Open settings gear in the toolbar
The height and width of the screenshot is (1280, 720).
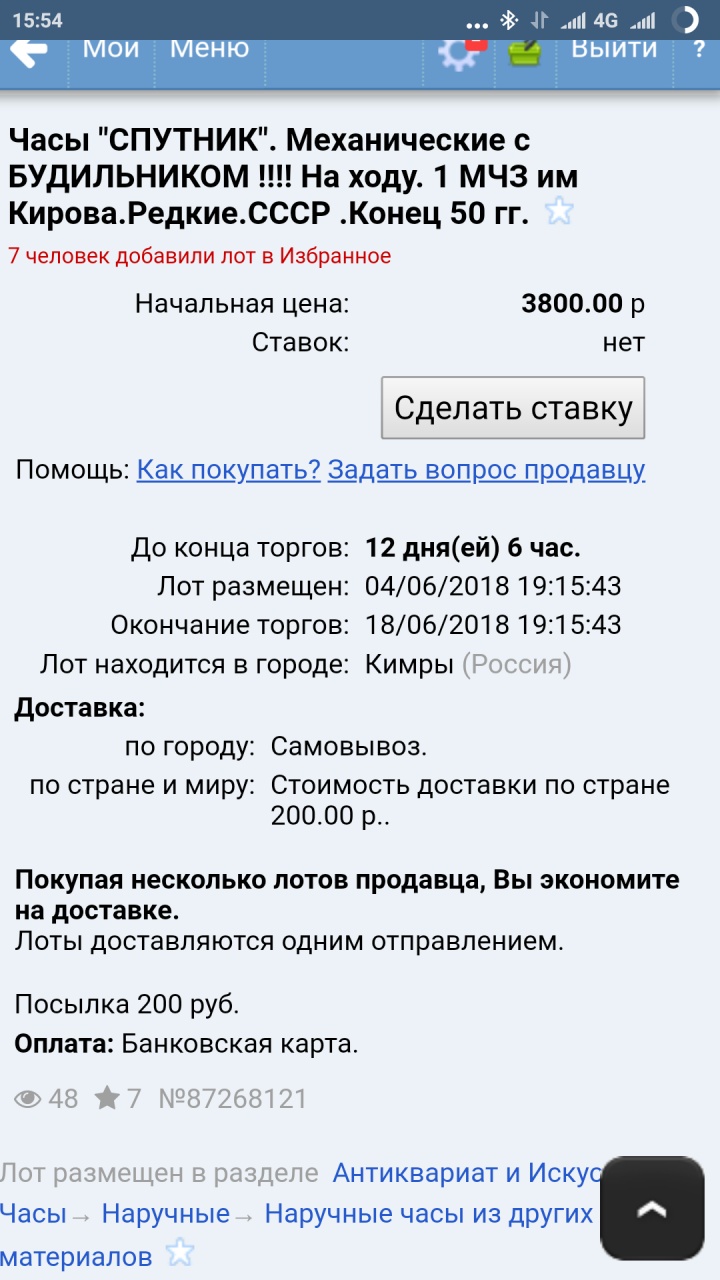460,52
